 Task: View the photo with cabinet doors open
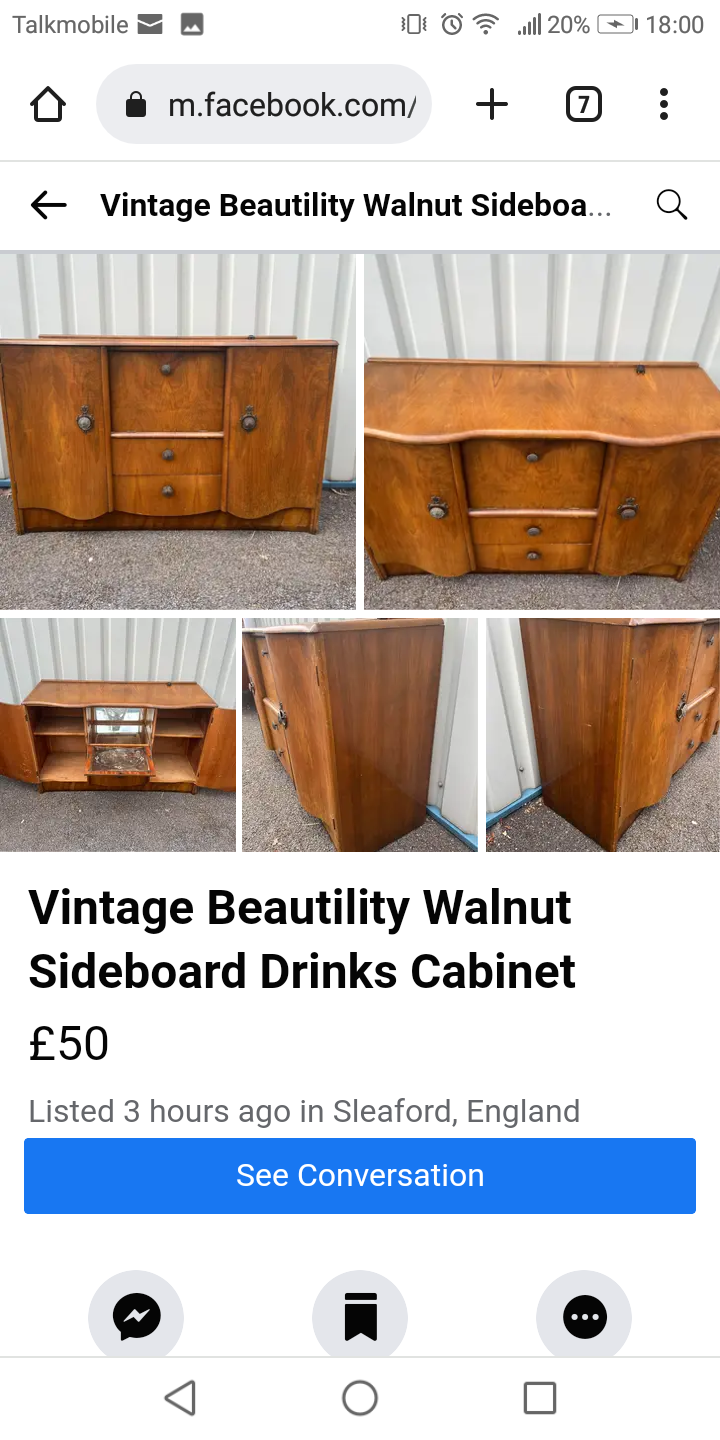click(118, 735)
